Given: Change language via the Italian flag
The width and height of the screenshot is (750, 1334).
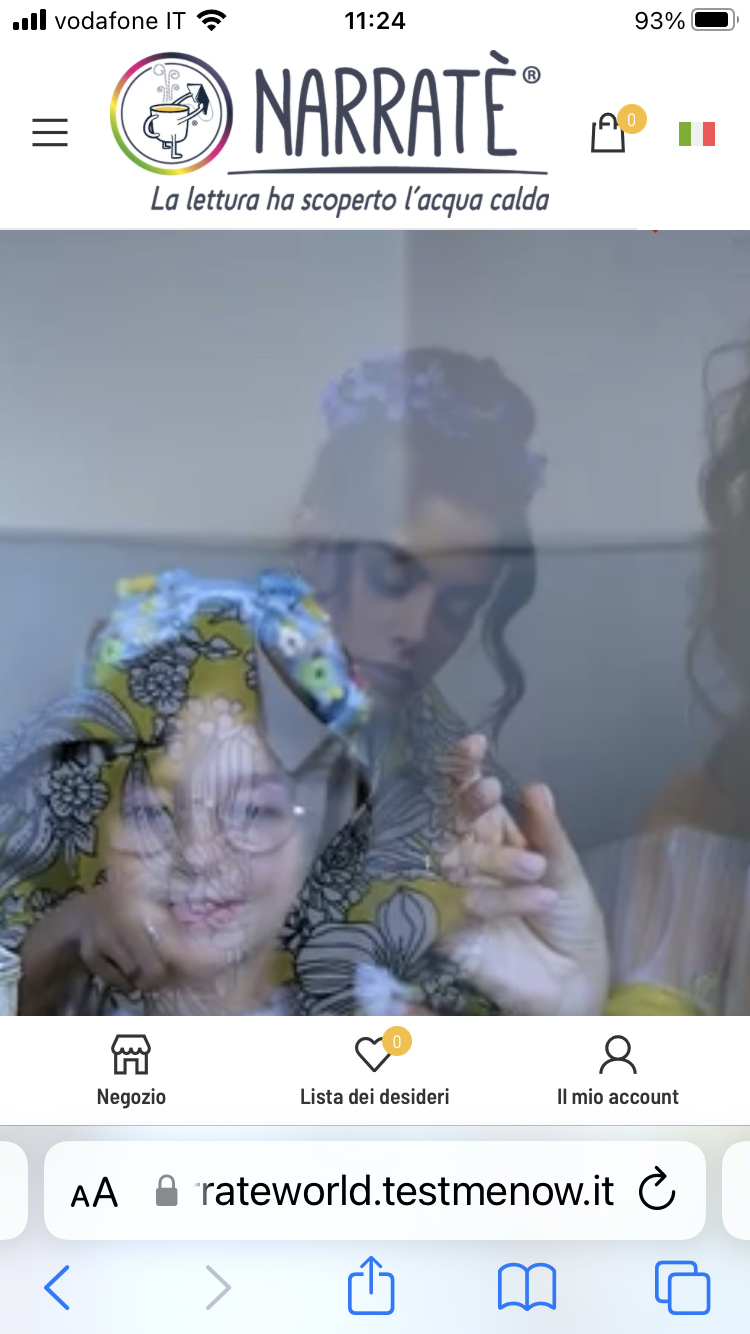Looking at the screenshot, I should pos(697,134).
